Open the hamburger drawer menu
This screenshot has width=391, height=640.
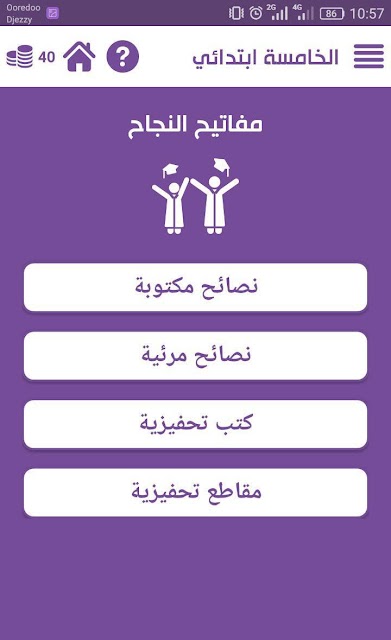tap(369, 56)
